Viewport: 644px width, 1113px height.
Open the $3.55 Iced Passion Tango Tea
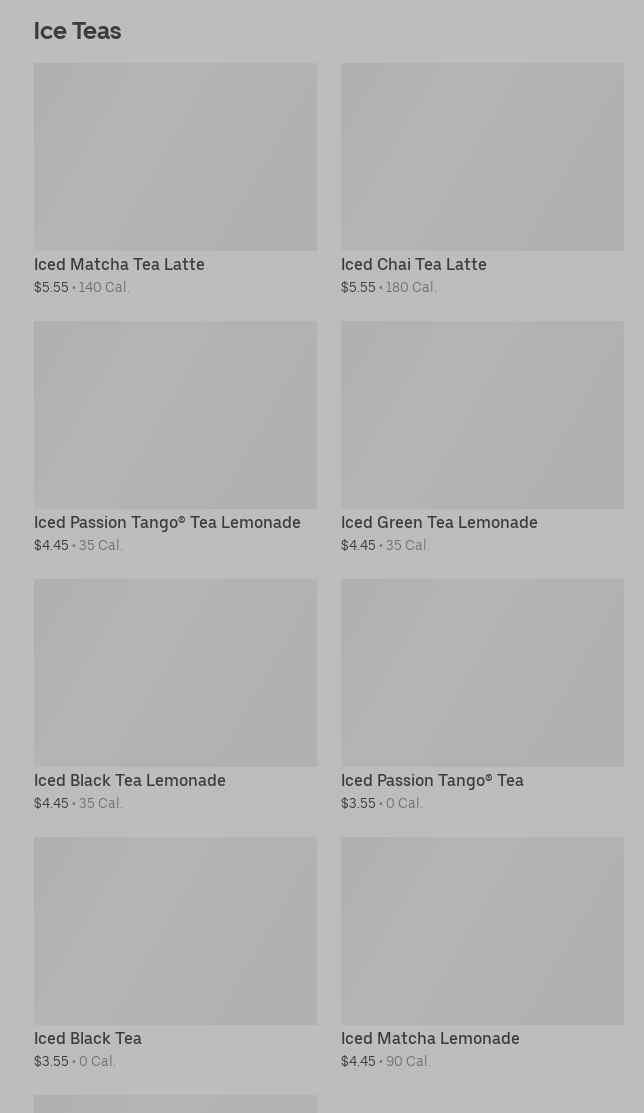click(482, 673)
